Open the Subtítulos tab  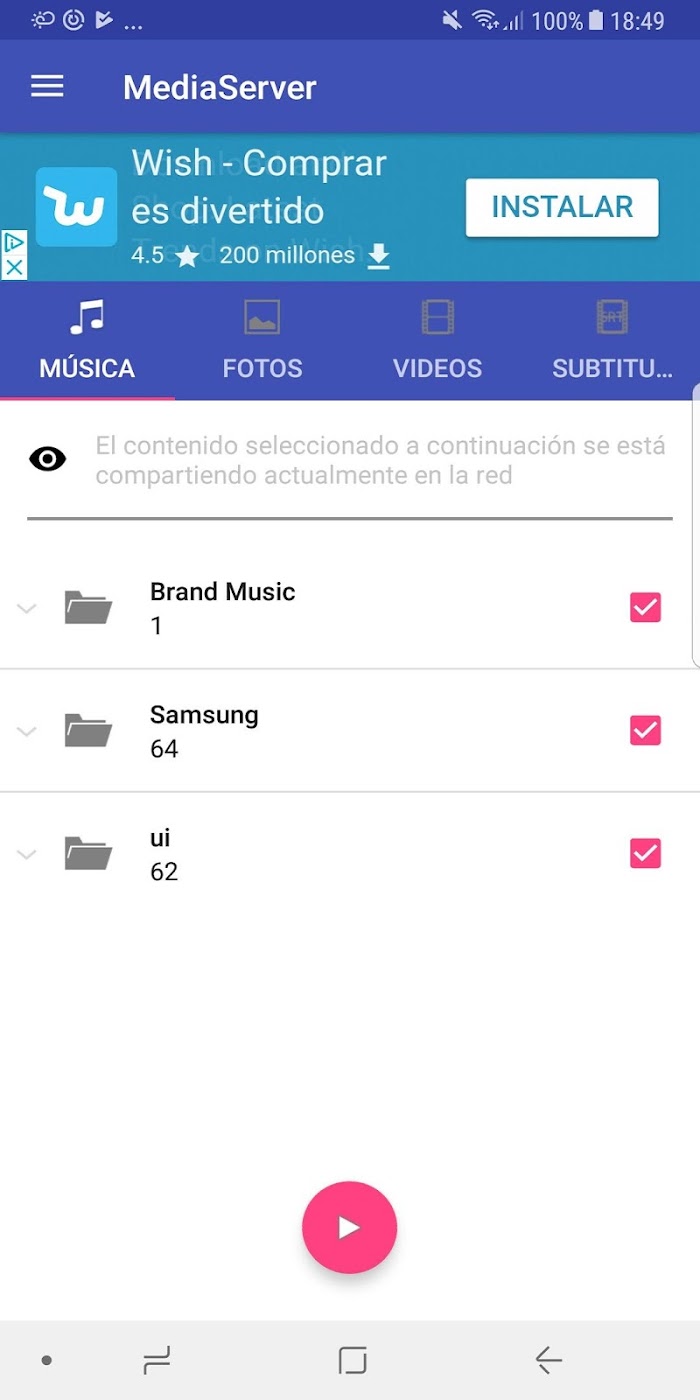tap(612, 342)
